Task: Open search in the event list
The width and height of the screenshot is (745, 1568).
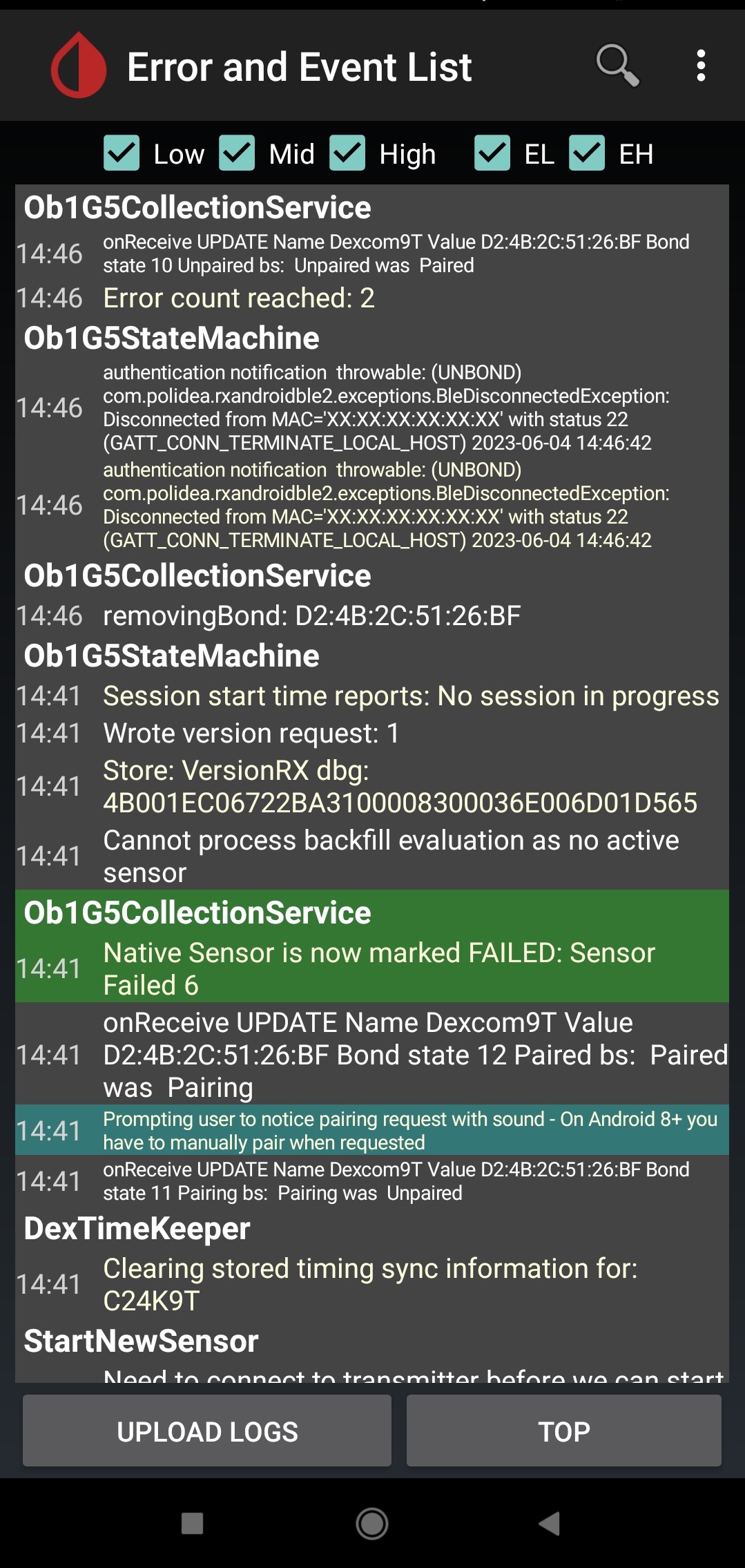Action: 617,66
